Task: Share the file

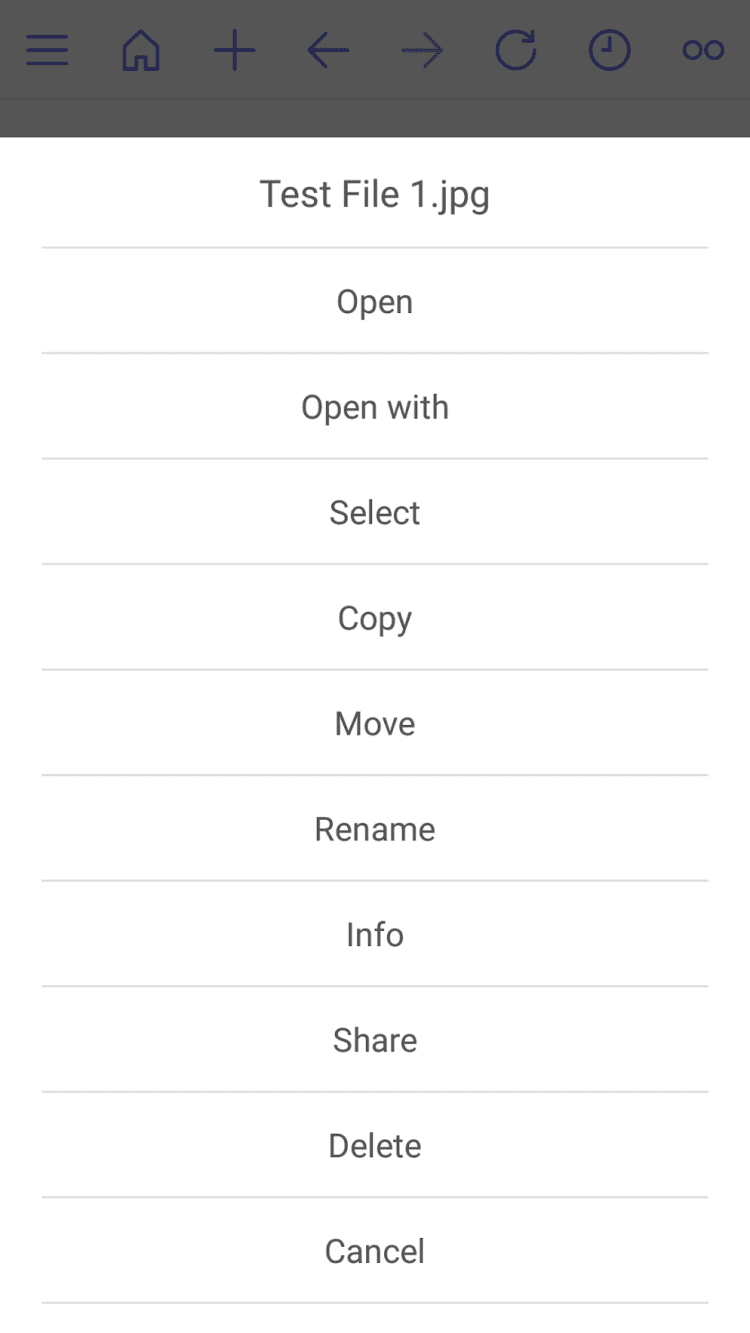Action: [374, 1040]
